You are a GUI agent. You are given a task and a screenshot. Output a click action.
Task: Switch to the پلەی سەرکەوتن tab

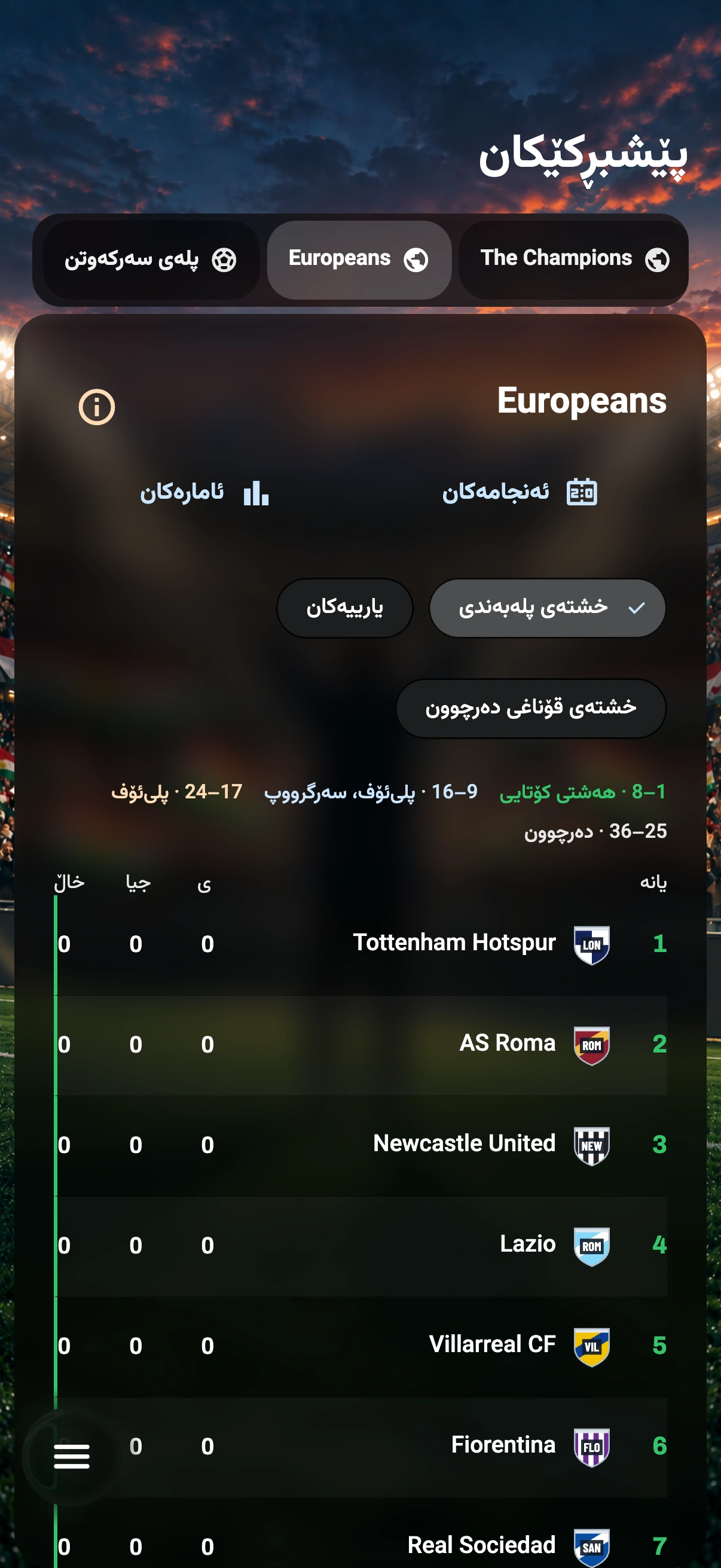(151, 260)
